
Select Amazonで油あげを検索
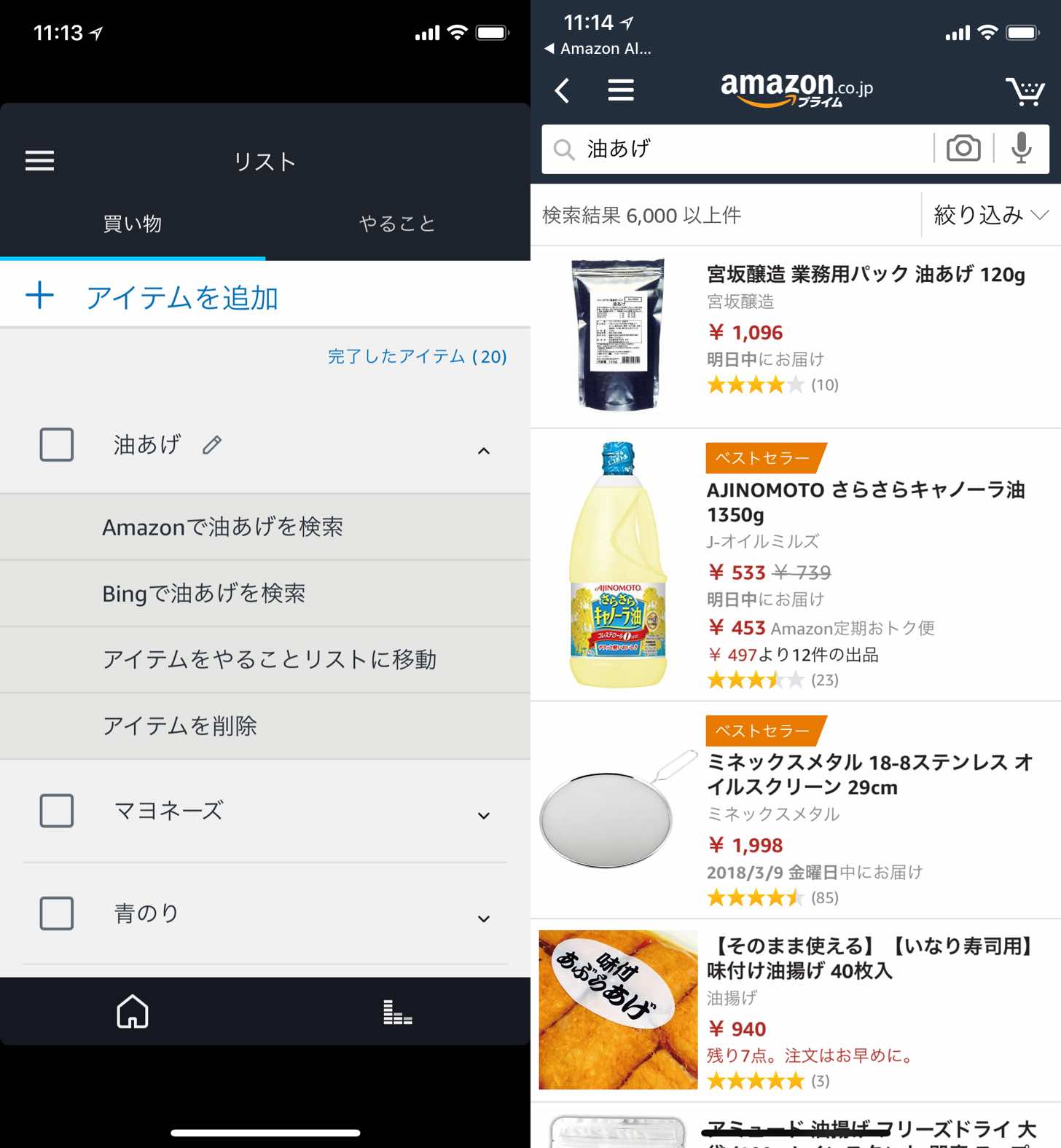pos(223,527)
